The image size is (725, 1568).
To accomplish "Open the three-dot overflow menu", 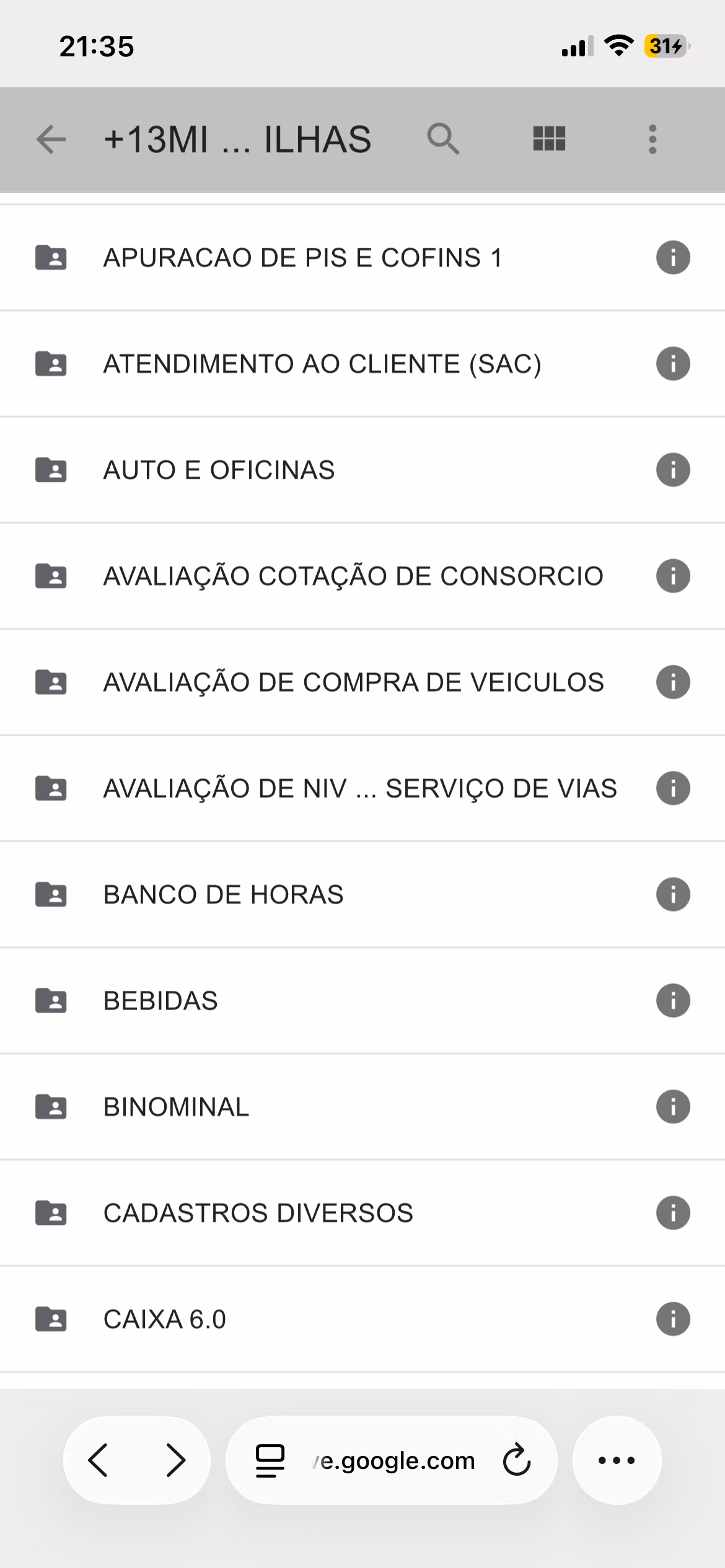I will tap(652, 139).
